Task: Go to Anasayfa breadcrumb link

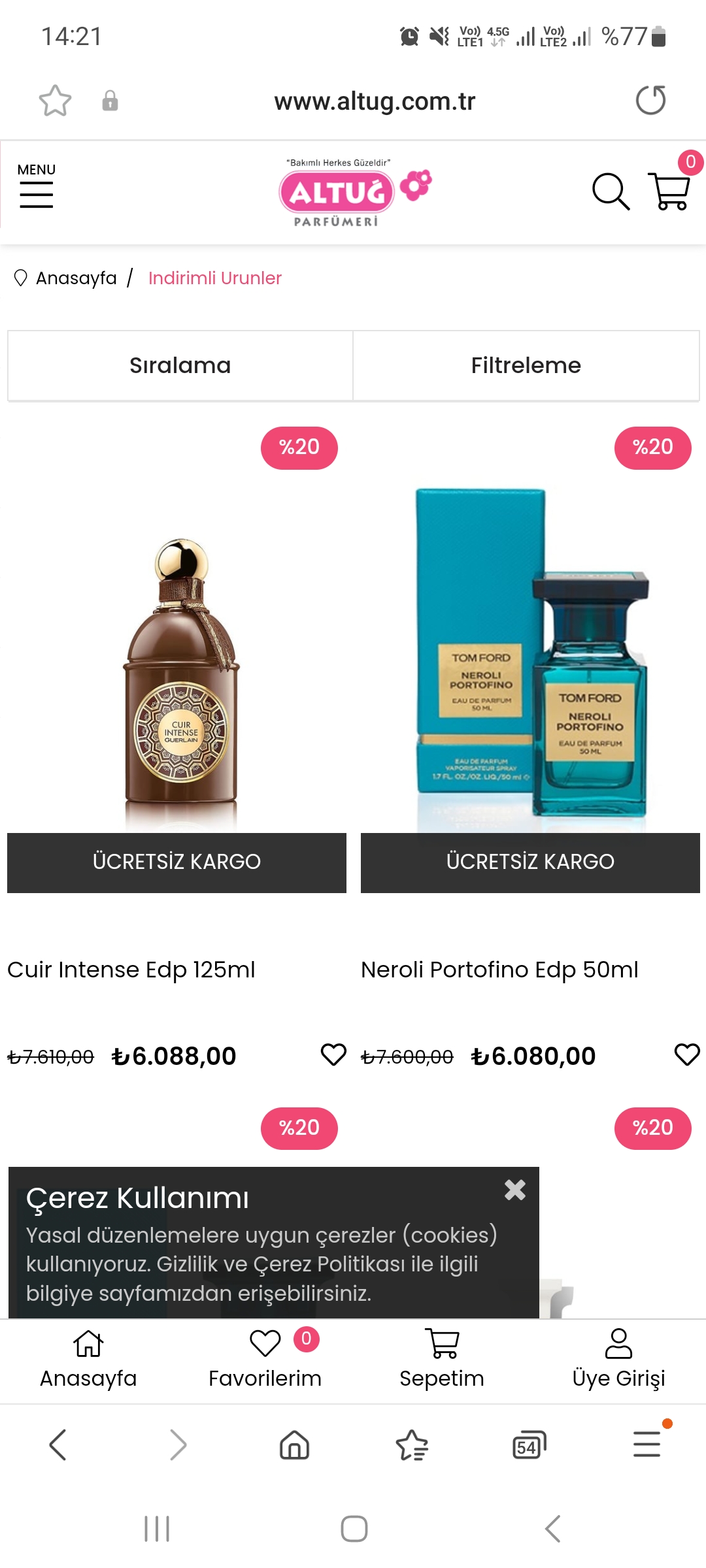Action: [76, 278]
